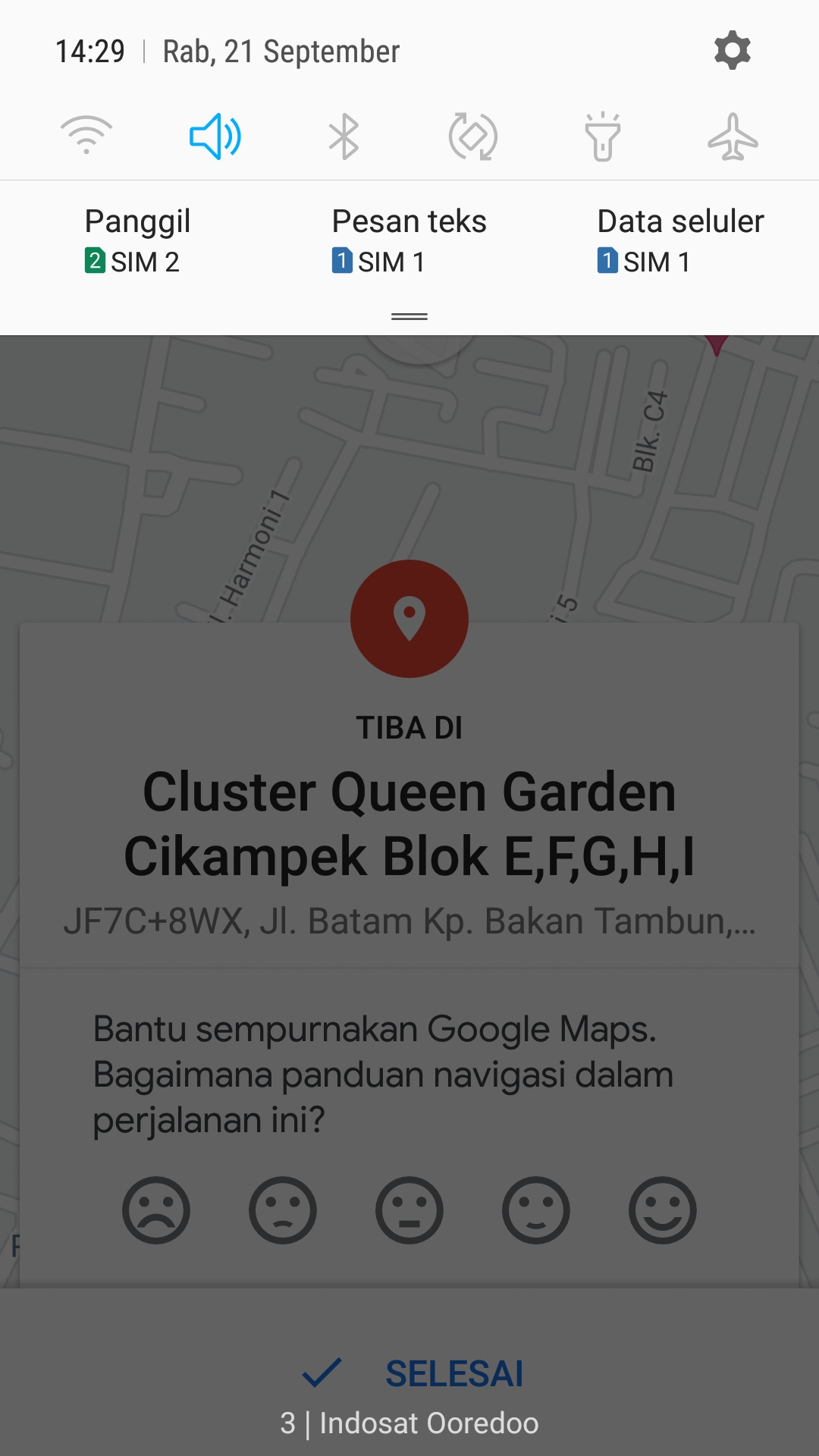Rate navigation with the slightly happy face
The image size is (819, 1456).
click(x=536, y=1210)
